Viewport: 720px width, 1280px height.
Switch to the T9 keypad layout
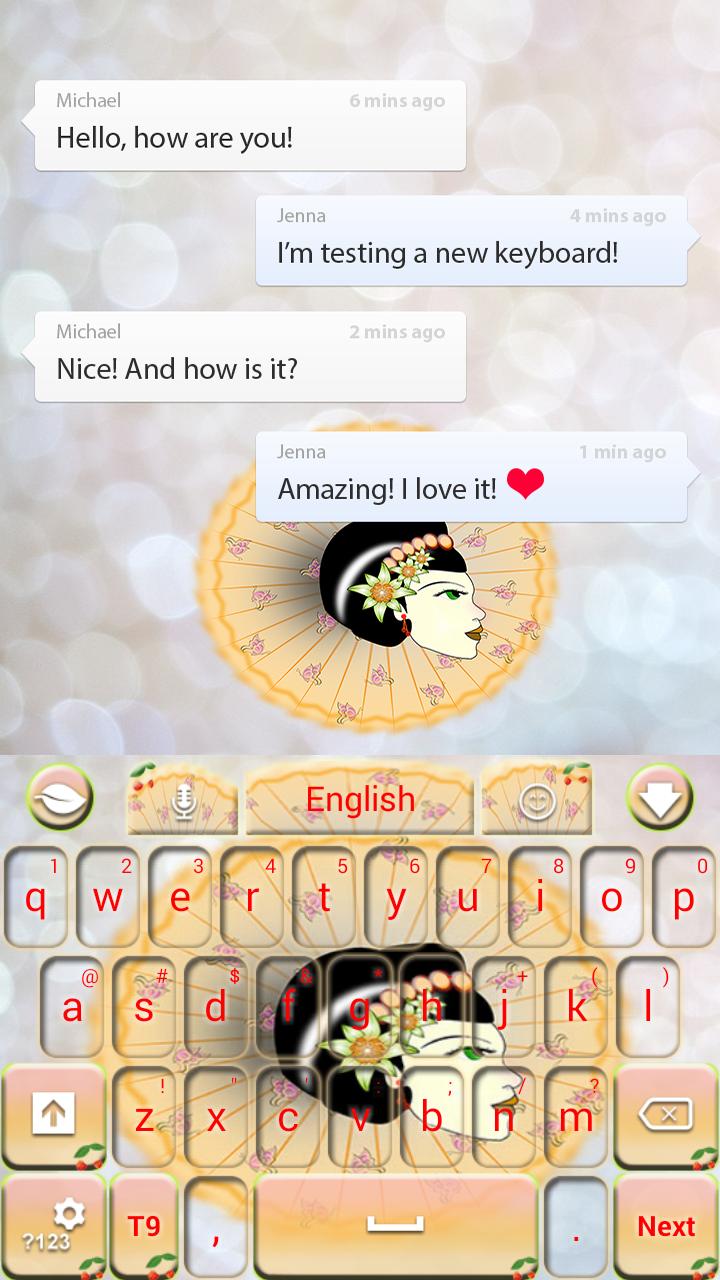pos(144,1226)
